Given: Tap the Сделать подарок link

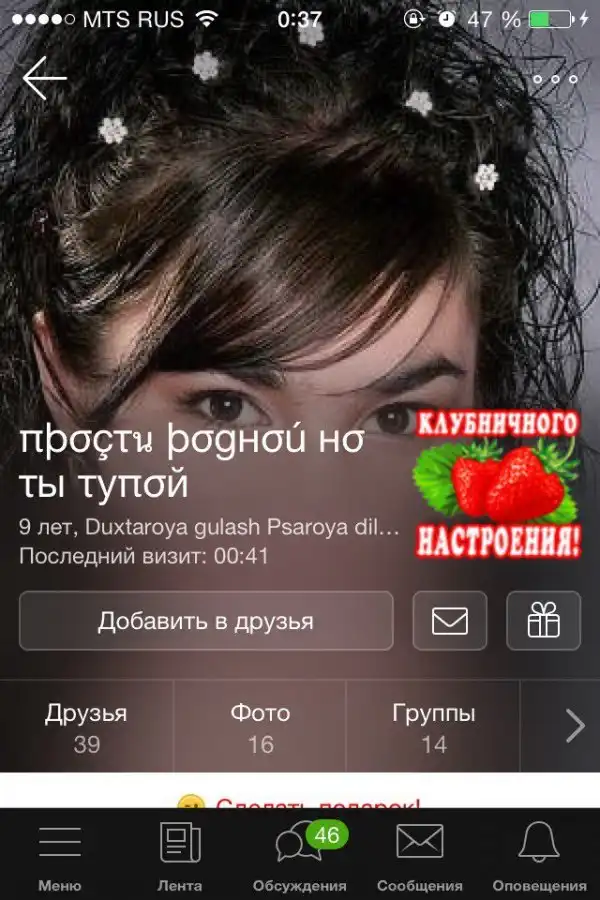Looking at the screenshot, I should tap(300, 802).
